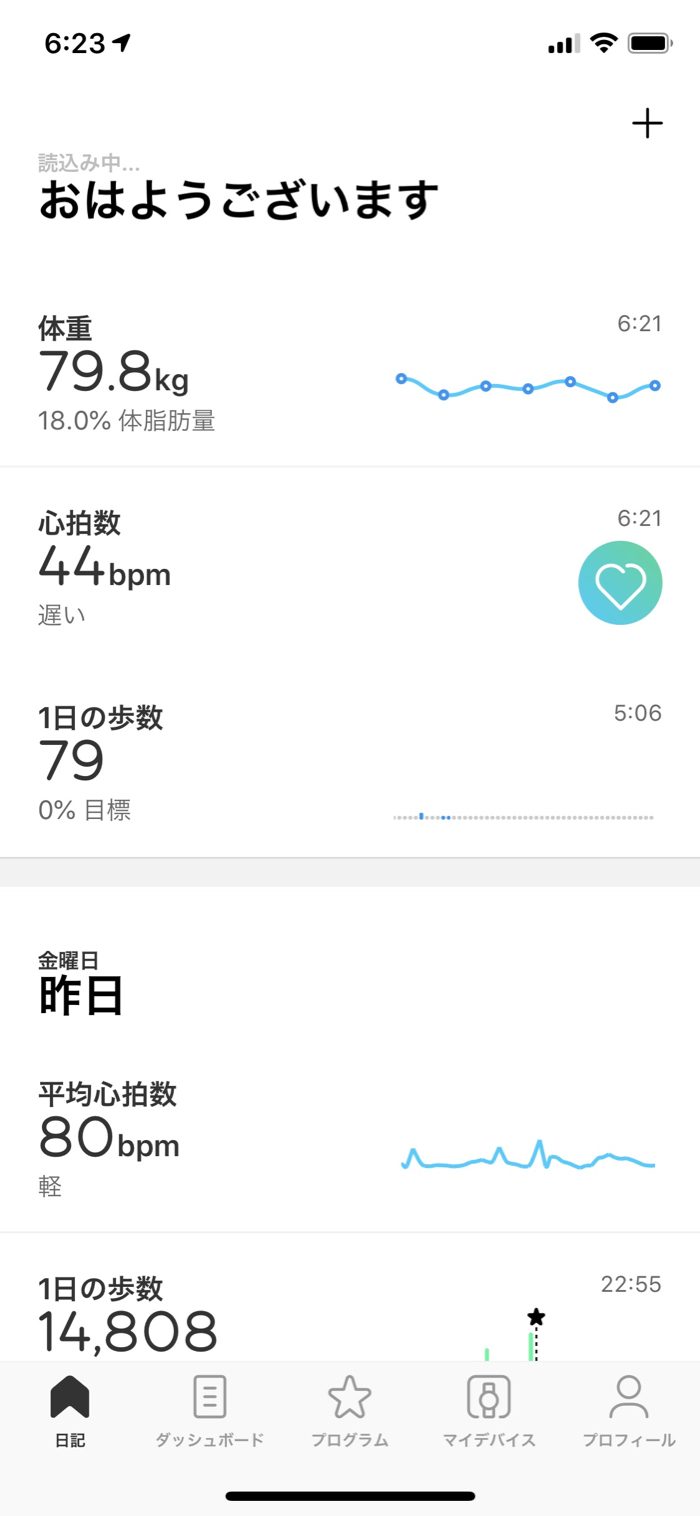Open the 心拍数 44bpm heart rate entry
The image size is (700, 1516).
(x=349, y=567)
